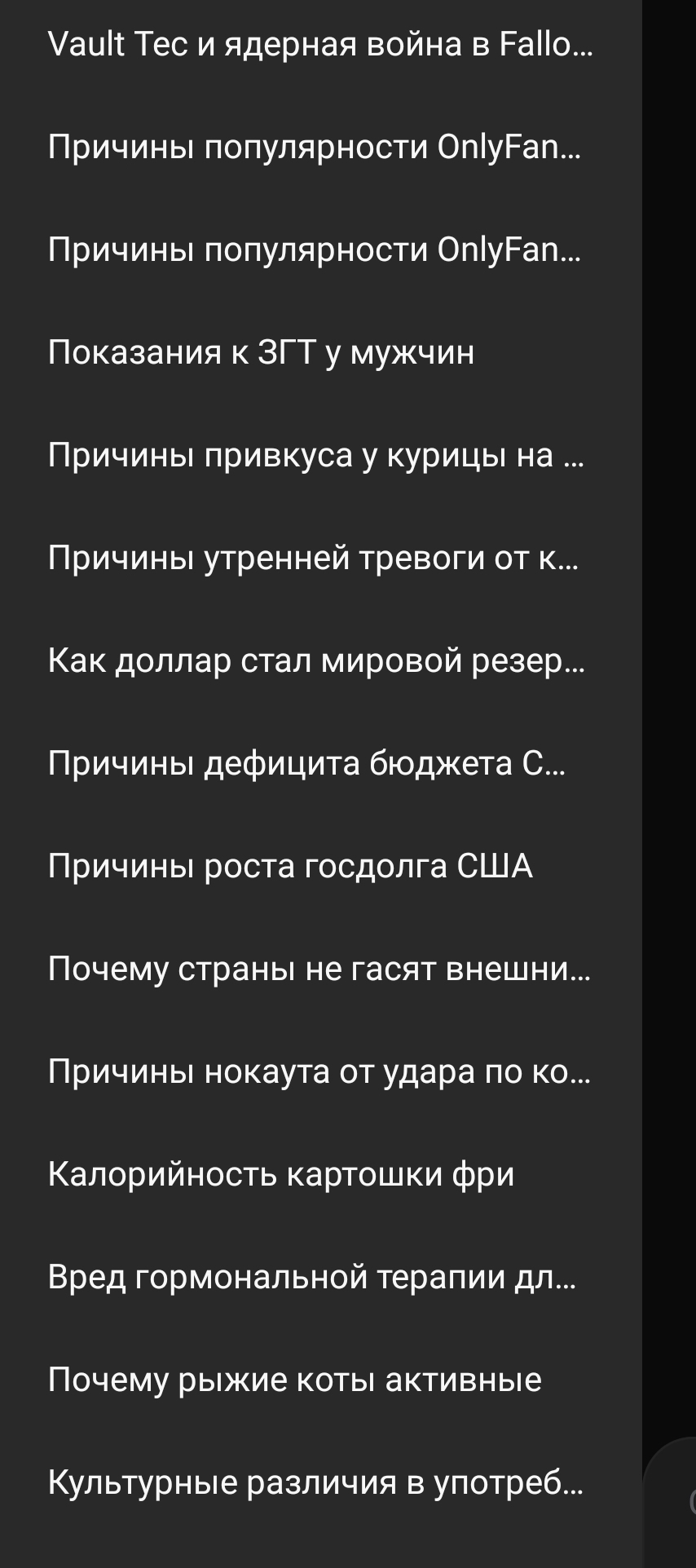Image resolution: width=696 pixels, height=1568 pixels.
Task: Tap 'Почему рыжие коты активные' chat
Action: point(294,1380)
